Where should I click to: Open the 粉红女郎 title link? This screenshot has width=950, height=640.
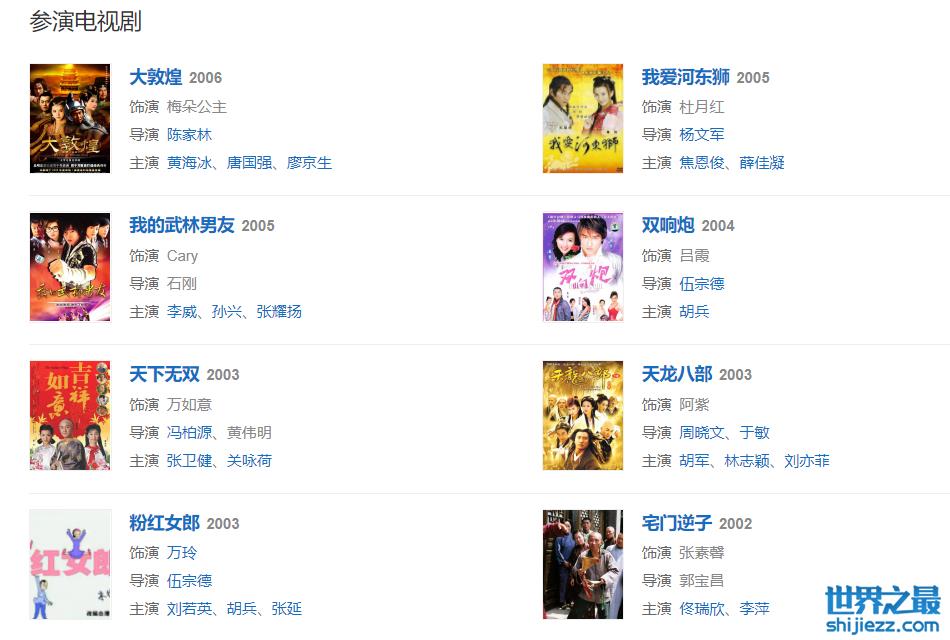pyautogui.click(x=164, y=523)
